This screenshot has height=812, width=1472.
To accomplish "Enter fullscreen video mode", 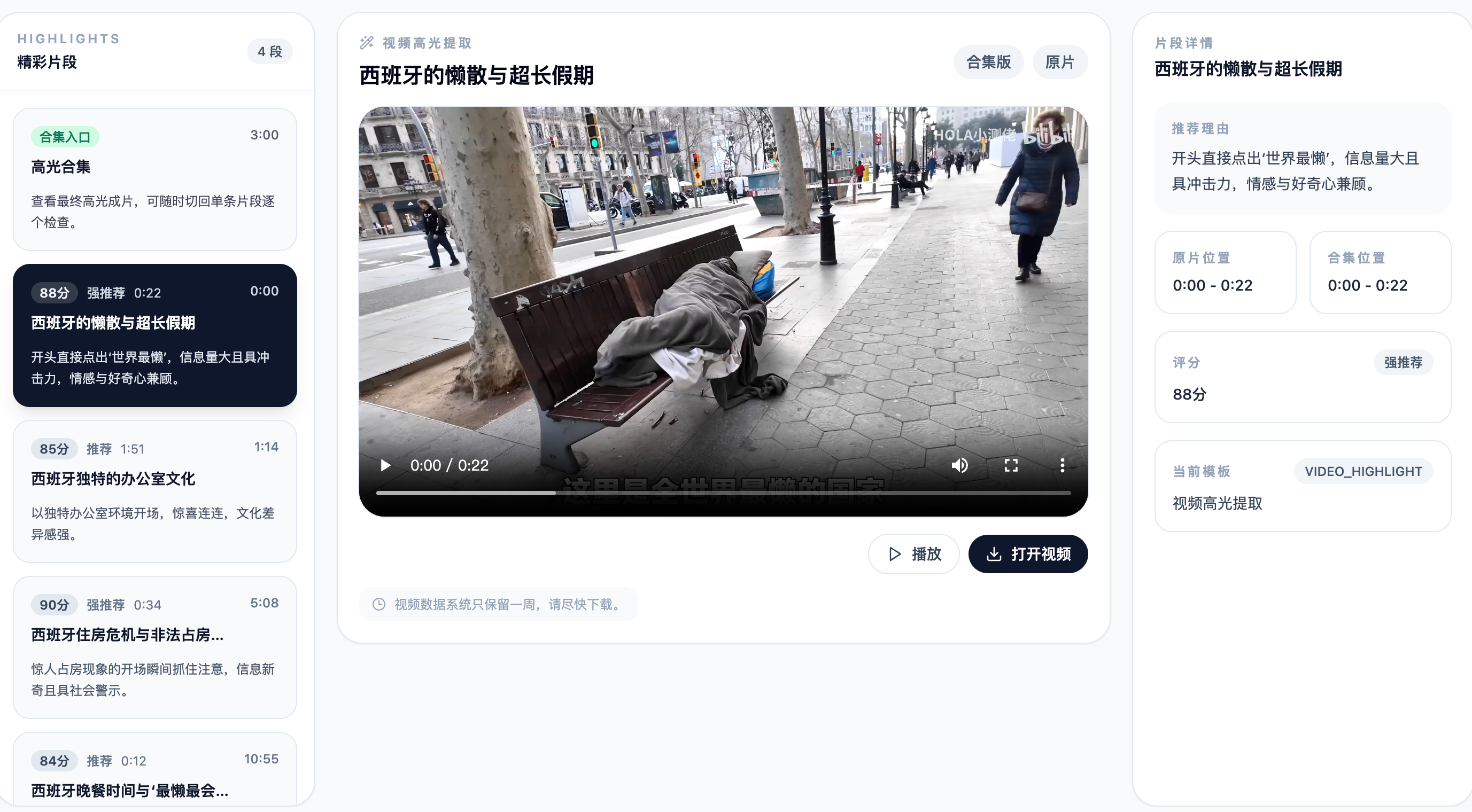I will pyautogui.click(x=1011, y=465).
